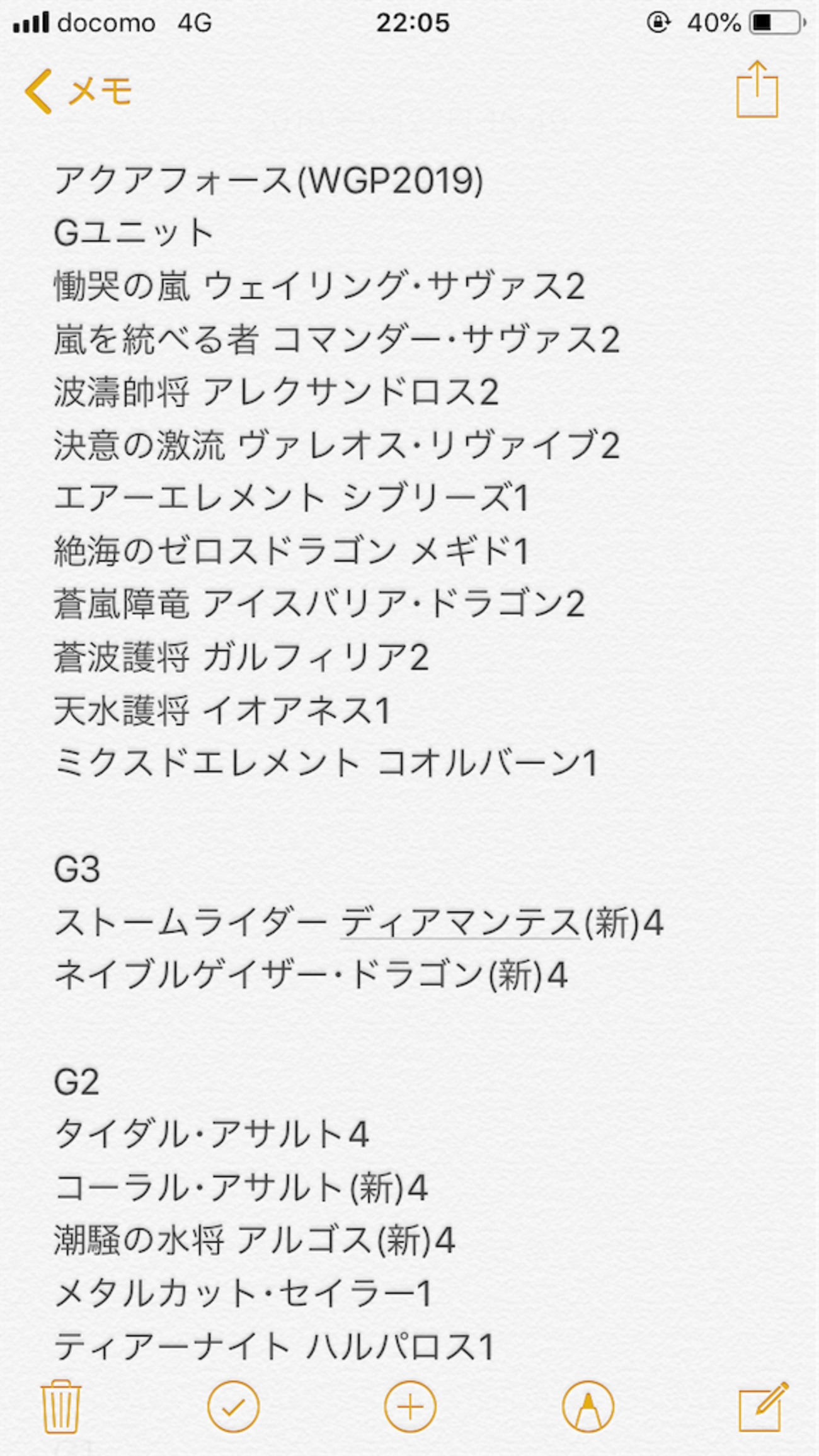Screen dimensions: 819x1456
Task: Compose a new note
Action: (763, 1406)
